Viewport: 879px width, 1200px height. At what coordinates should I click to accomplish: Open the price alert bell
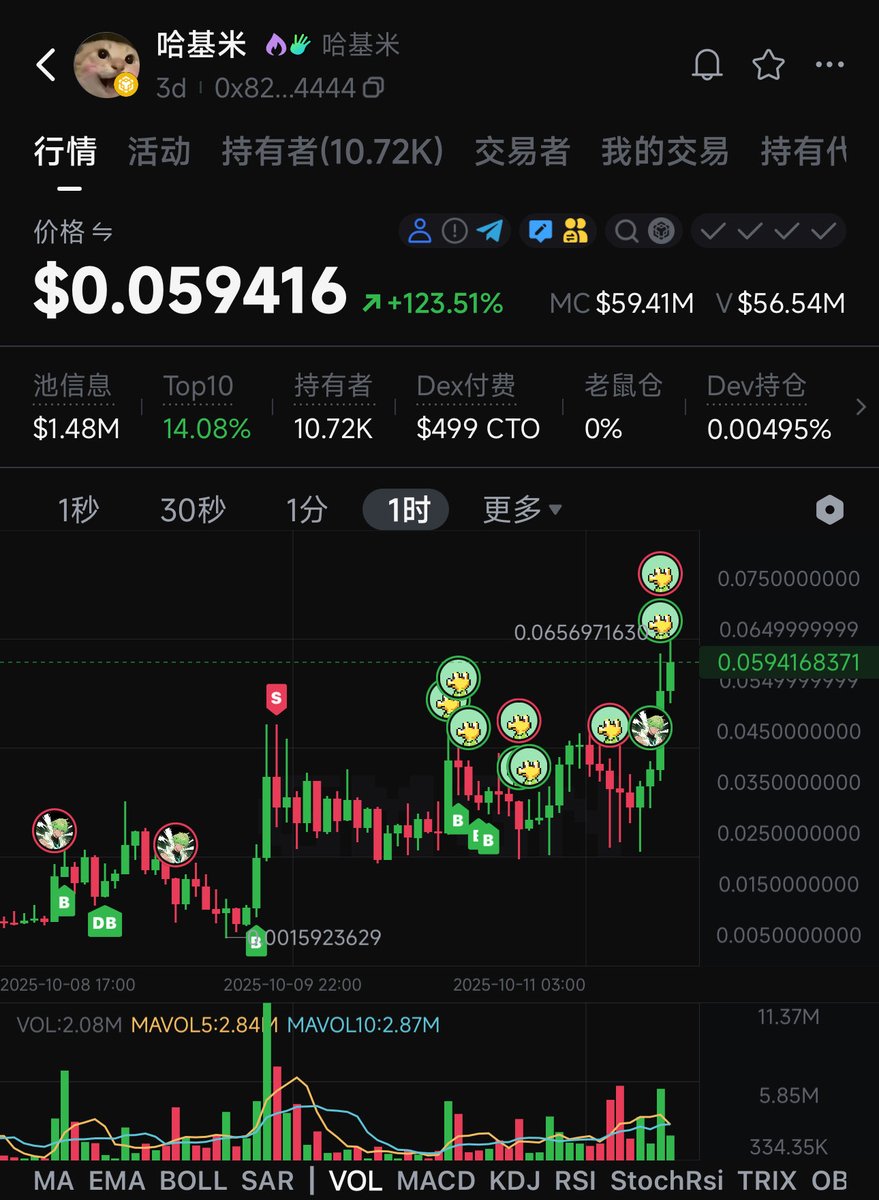tap(707, 65)
